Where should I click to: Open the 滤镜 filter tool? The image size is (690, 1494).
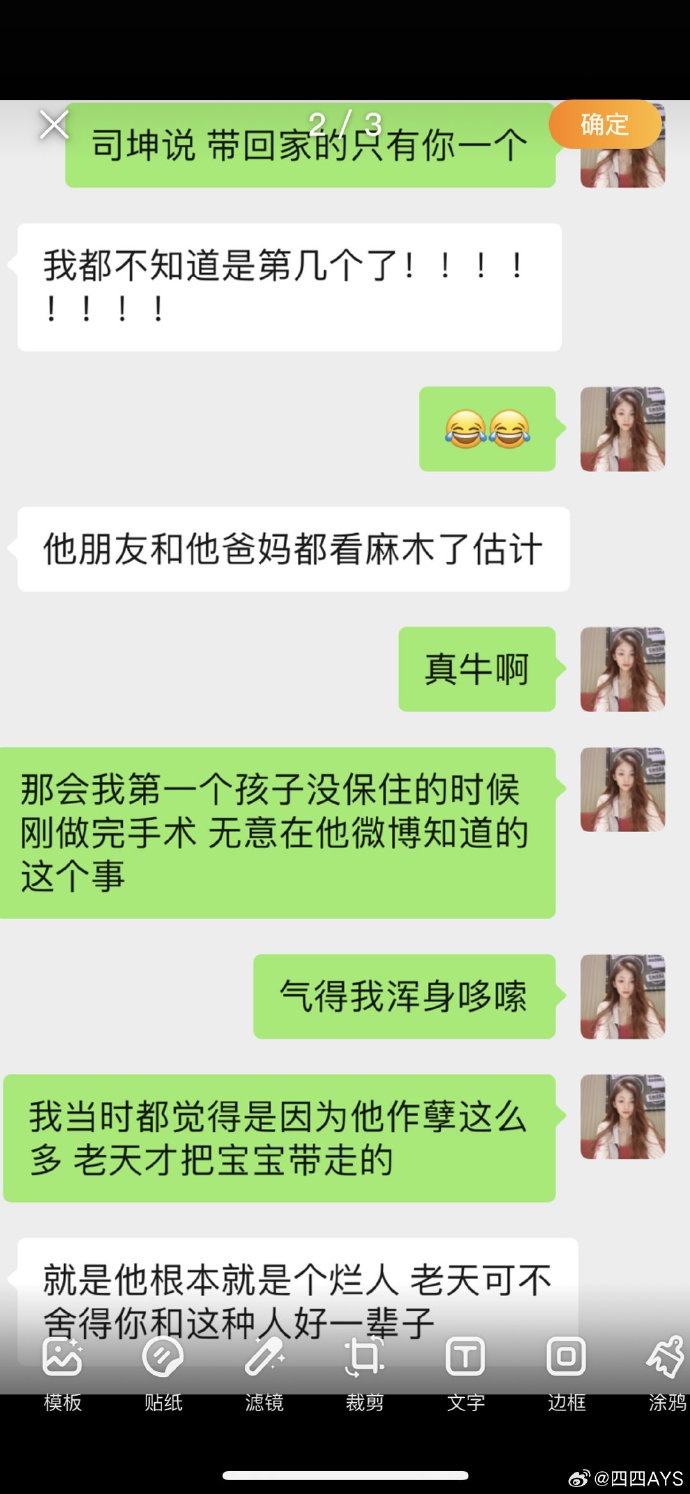264,1369
